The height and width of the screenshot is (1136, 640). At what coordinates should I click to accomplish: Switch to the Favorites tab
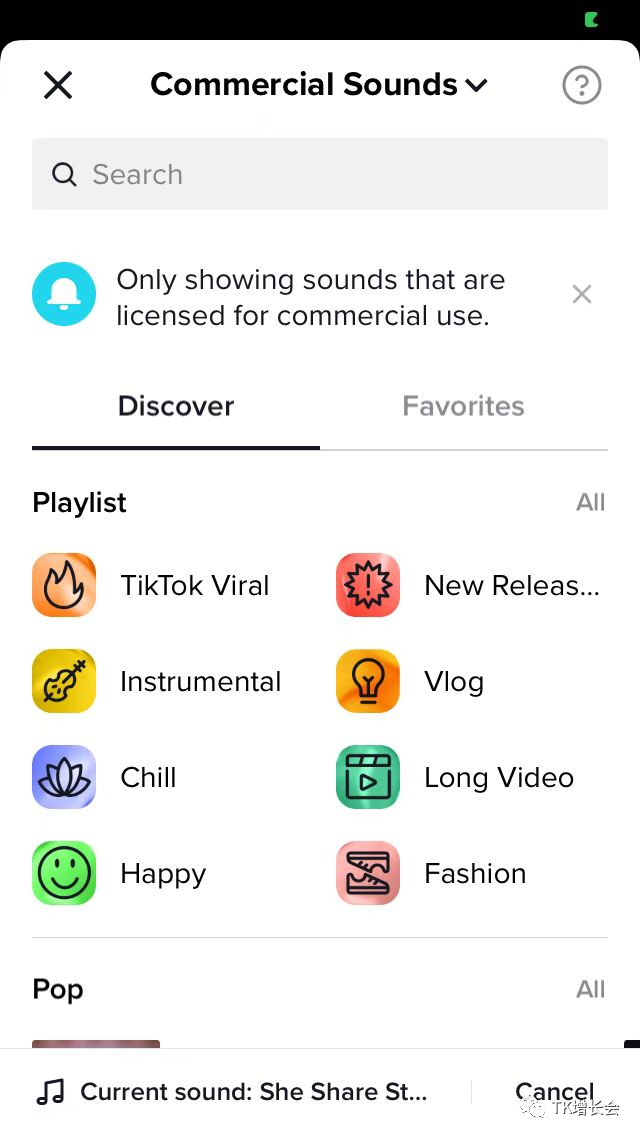coord(463,406)
